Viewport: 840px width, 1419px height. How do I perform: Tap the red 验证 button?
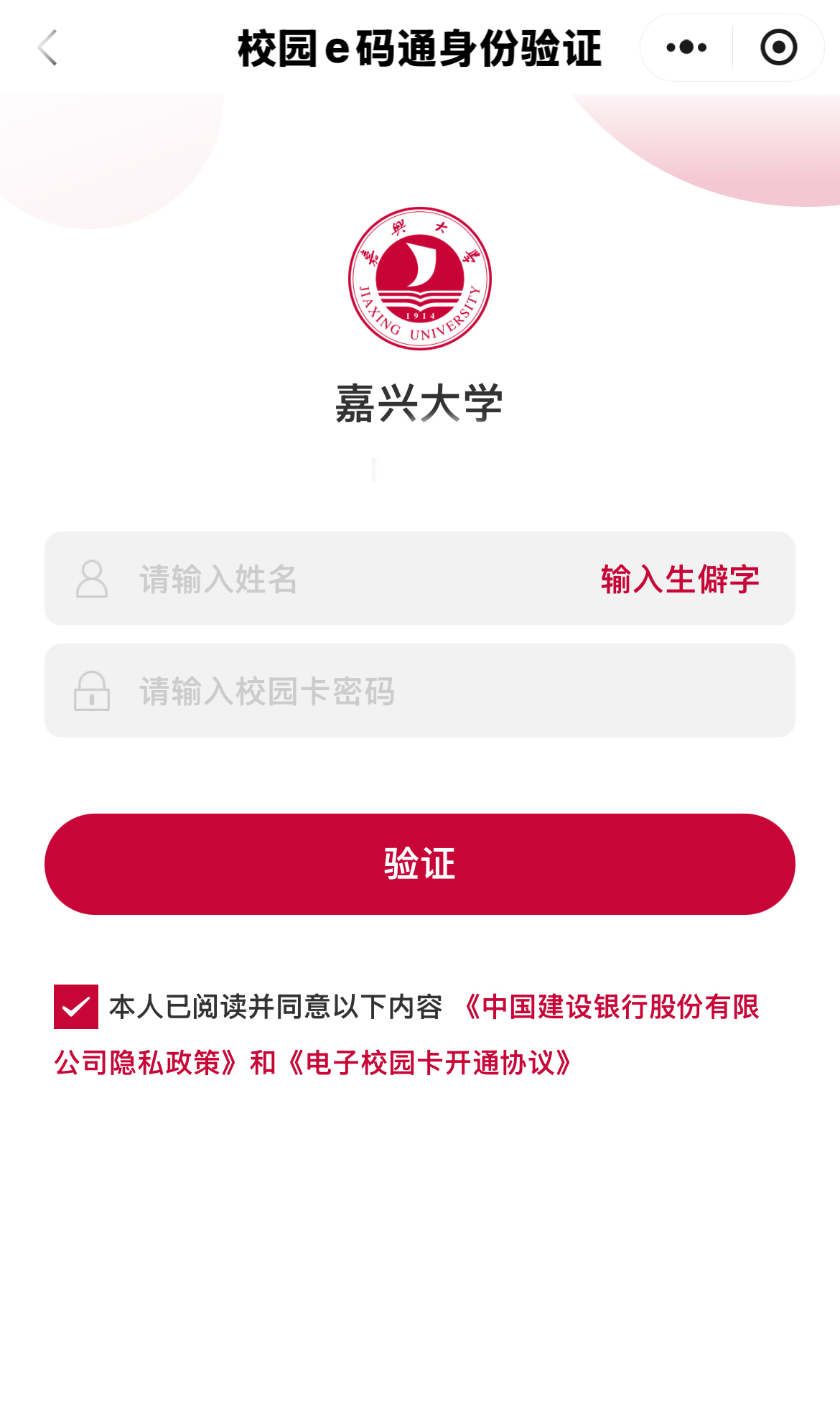(x=420, y=864)
